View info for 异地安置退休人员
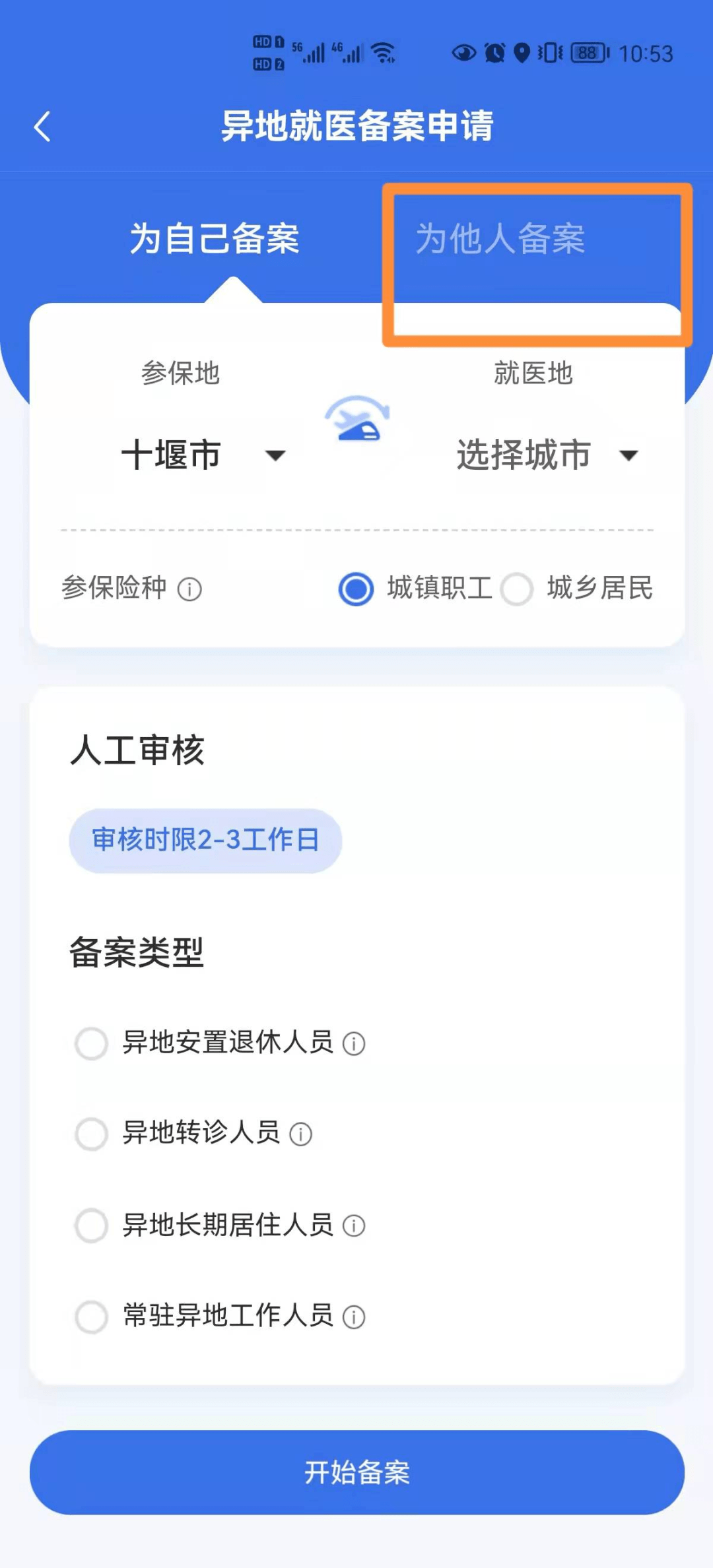The width and height of the screenshot is (713, 1568). point(354,1043)
